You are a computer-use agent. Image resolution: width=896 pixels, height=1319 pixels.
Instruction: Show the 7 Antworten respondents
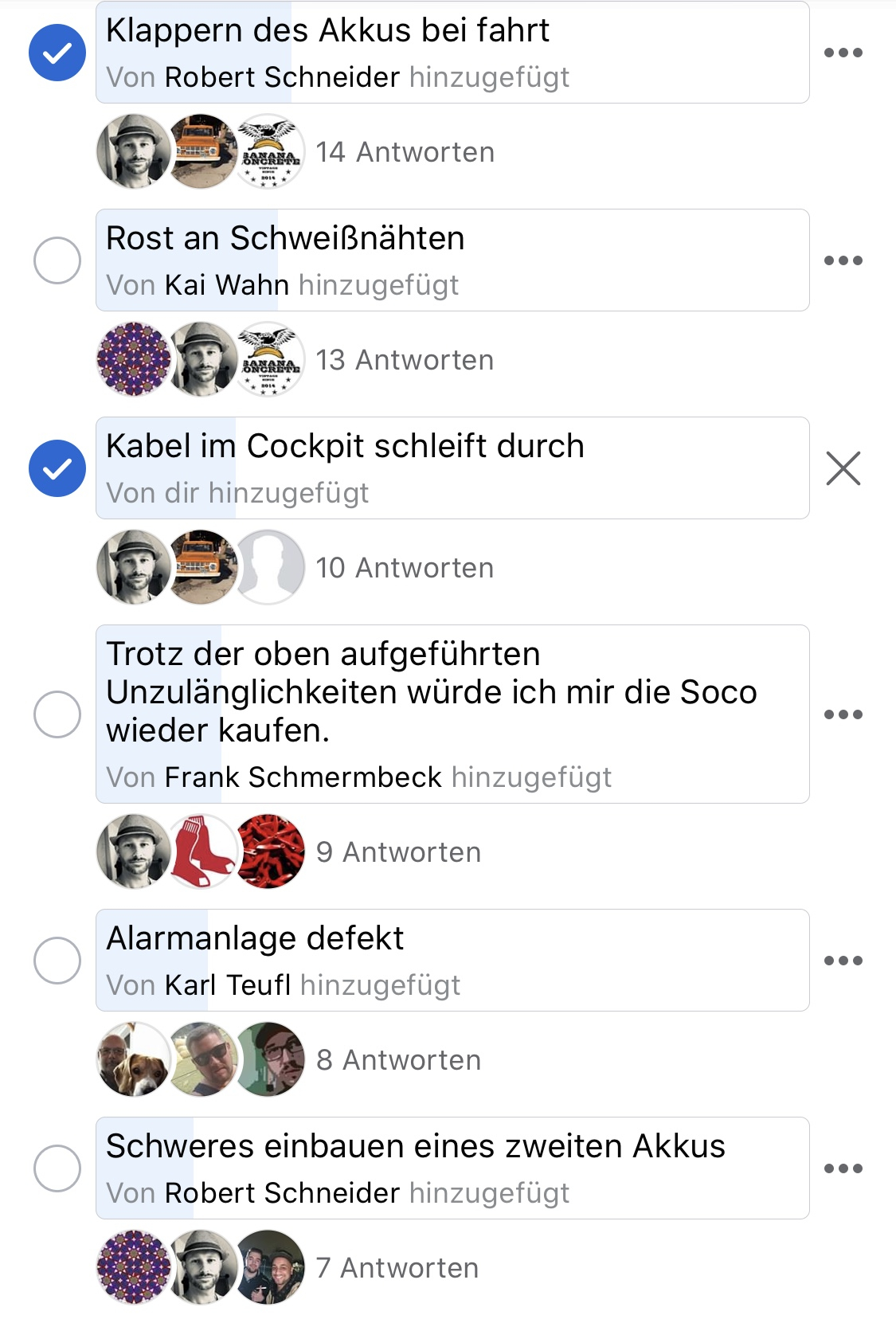pos(397,1268)
